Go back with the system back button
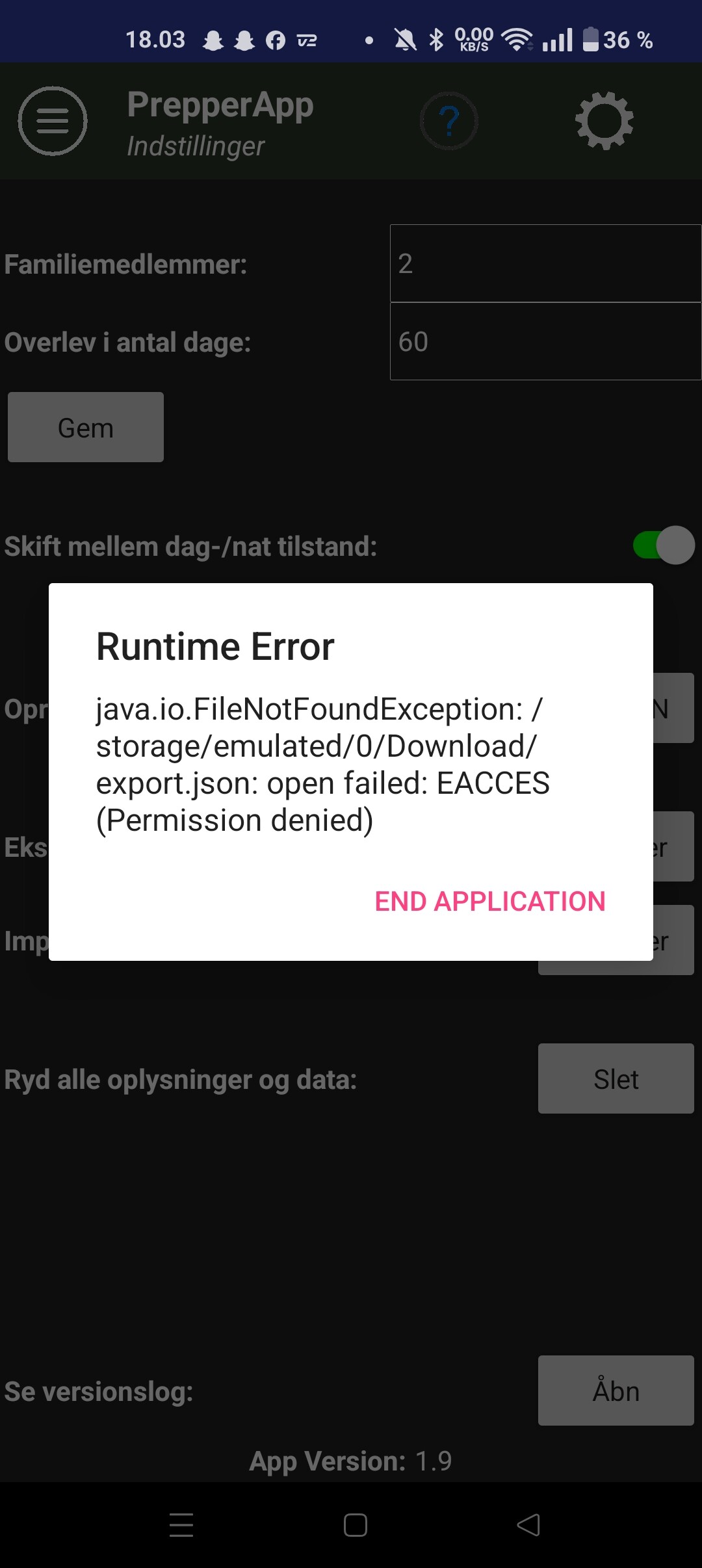Screen dimensions: 702x1568 point(528,1525)
